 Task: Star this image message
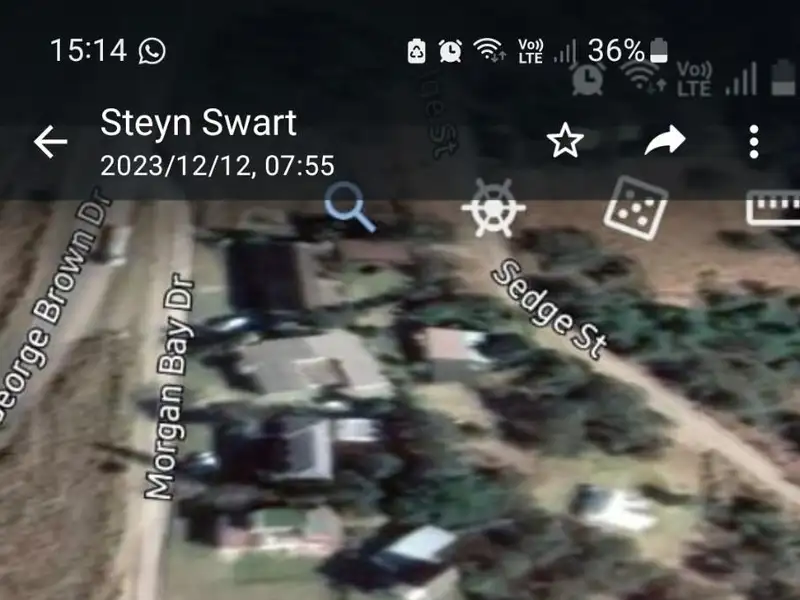click(565, 142)
